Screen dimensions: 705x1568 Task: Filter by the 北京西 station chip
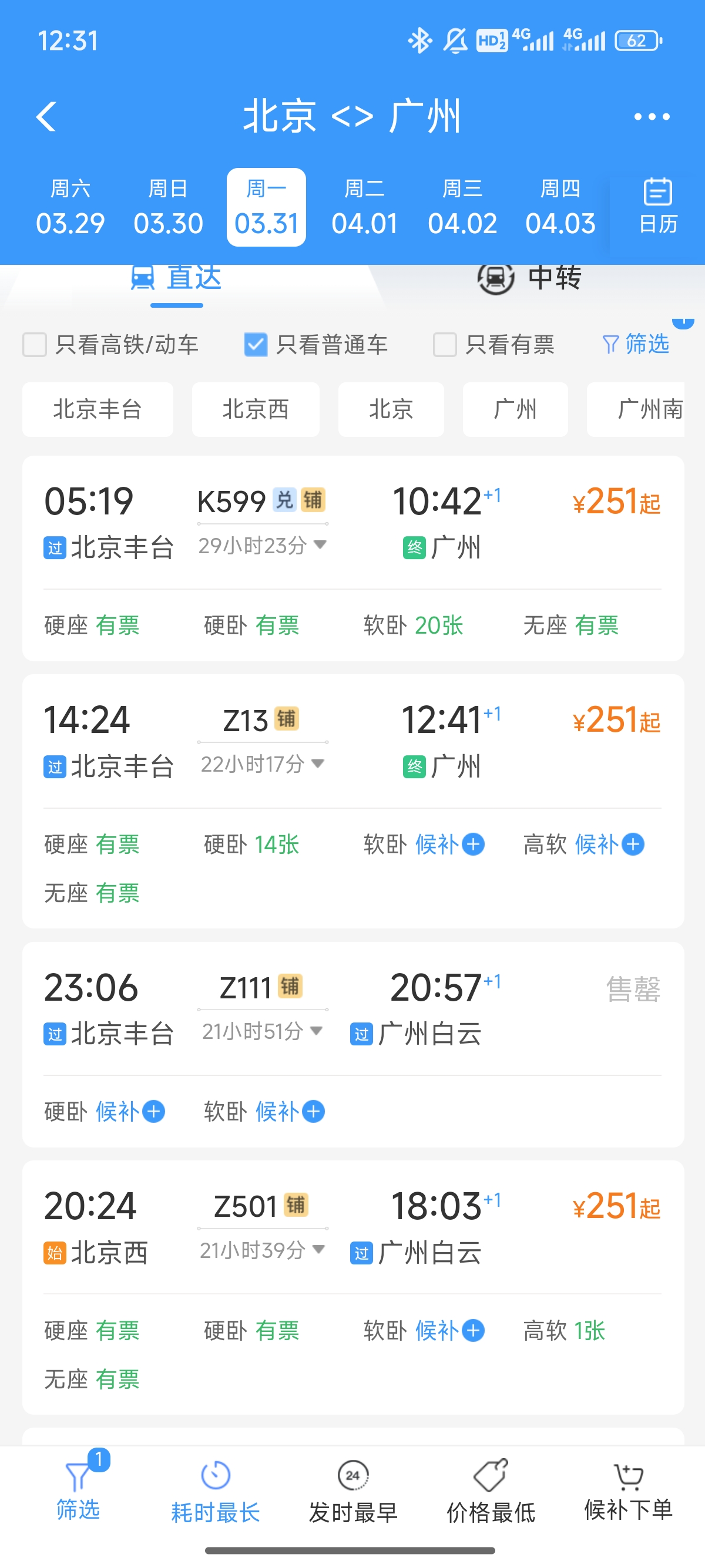(256, 409)
